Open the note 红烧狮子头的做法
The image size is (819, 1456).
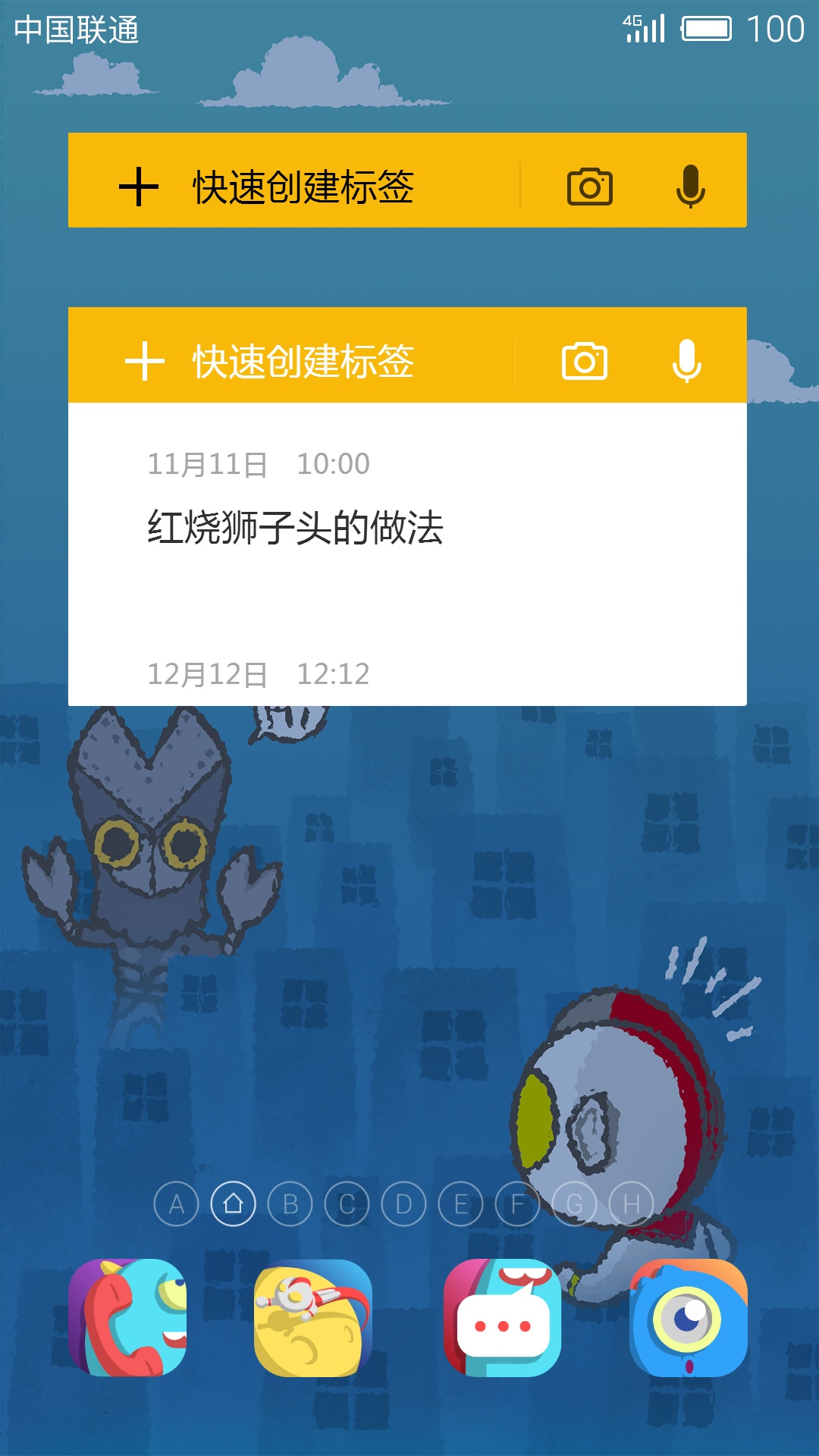click(295, 527)
